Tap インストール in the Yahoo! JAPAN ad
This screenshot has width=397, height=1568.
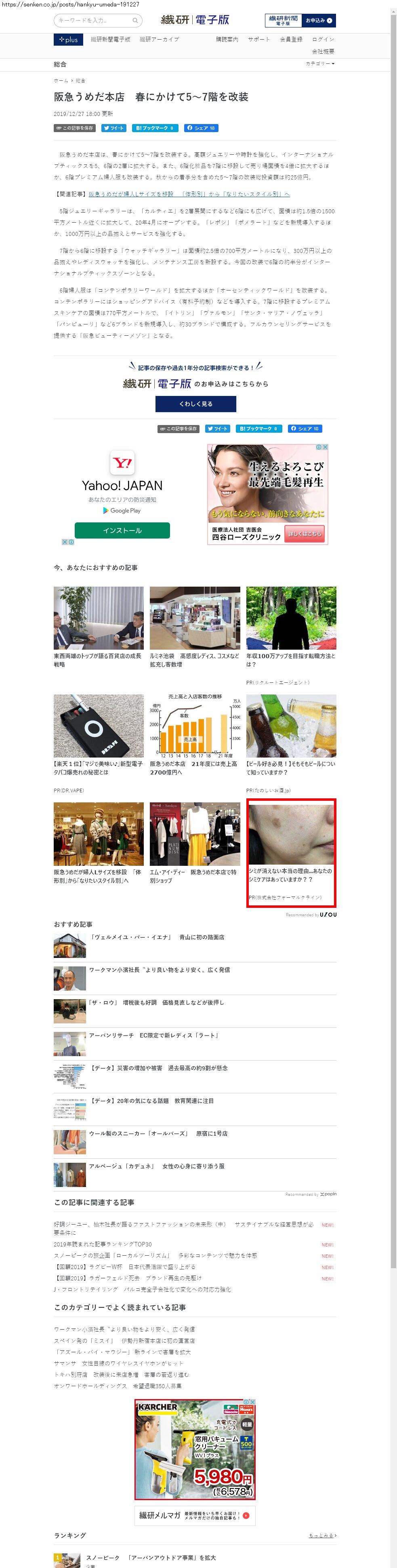(122, 530)
